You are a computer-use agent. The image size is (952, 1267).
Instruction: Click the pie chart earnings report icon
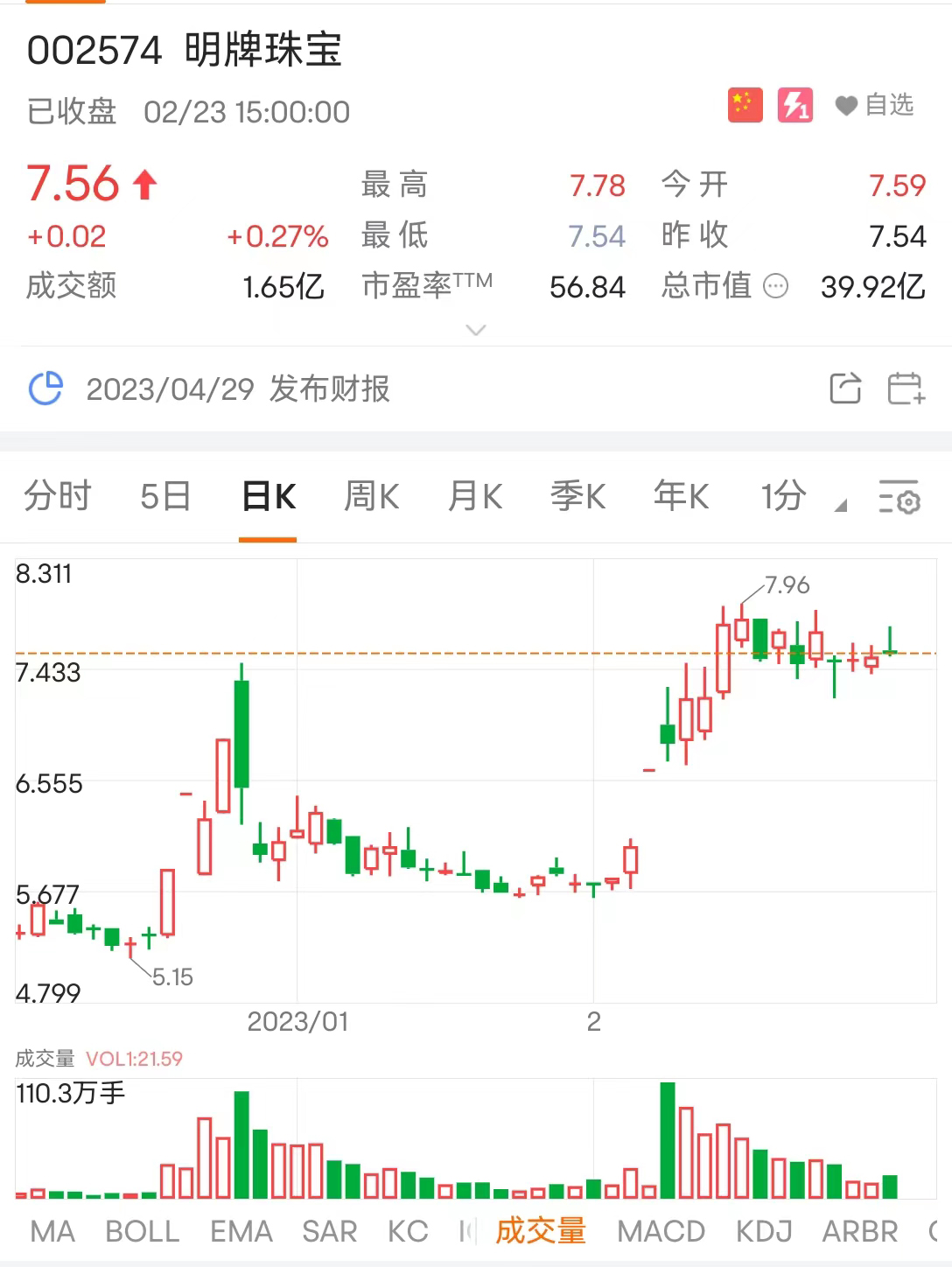45,388
